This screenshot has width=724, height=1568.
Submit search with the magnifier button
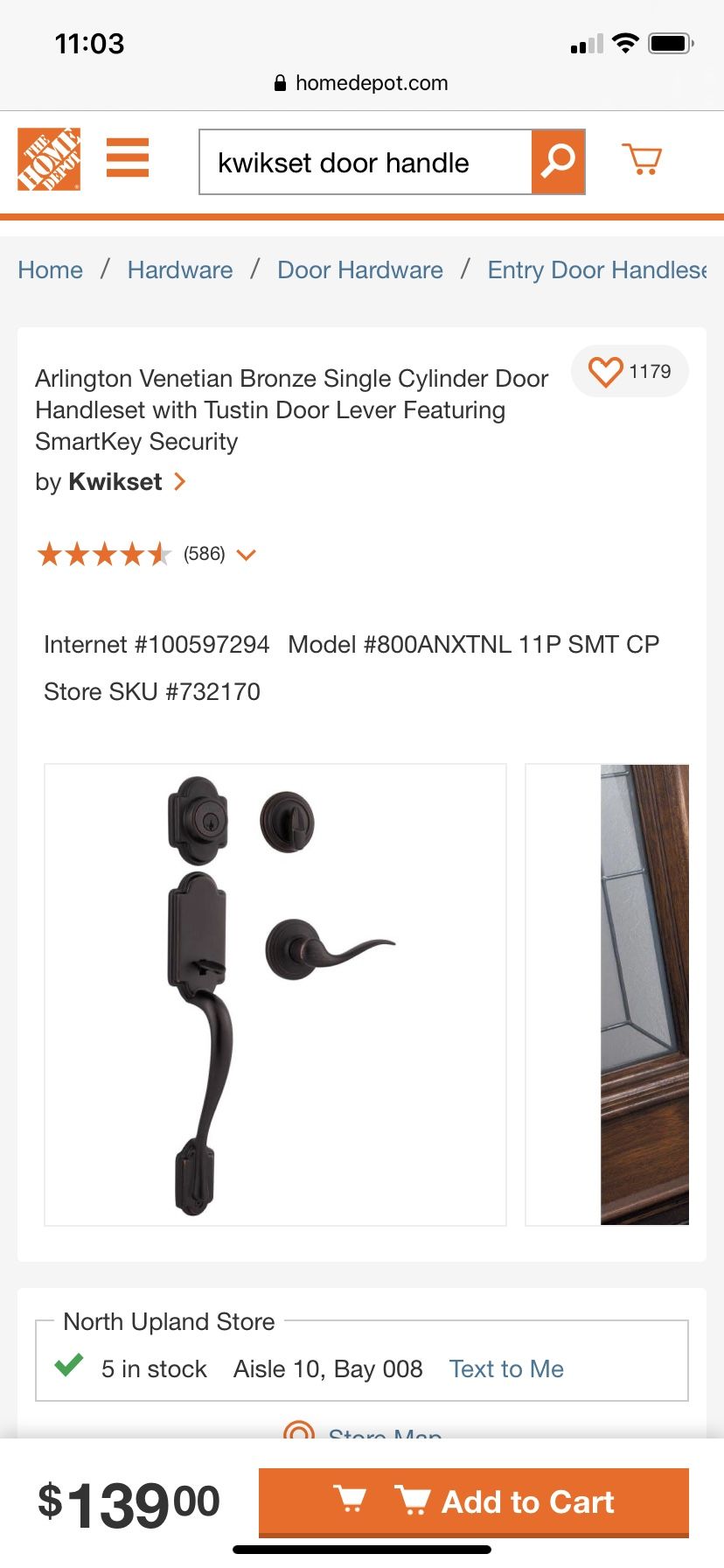point(558,162)
